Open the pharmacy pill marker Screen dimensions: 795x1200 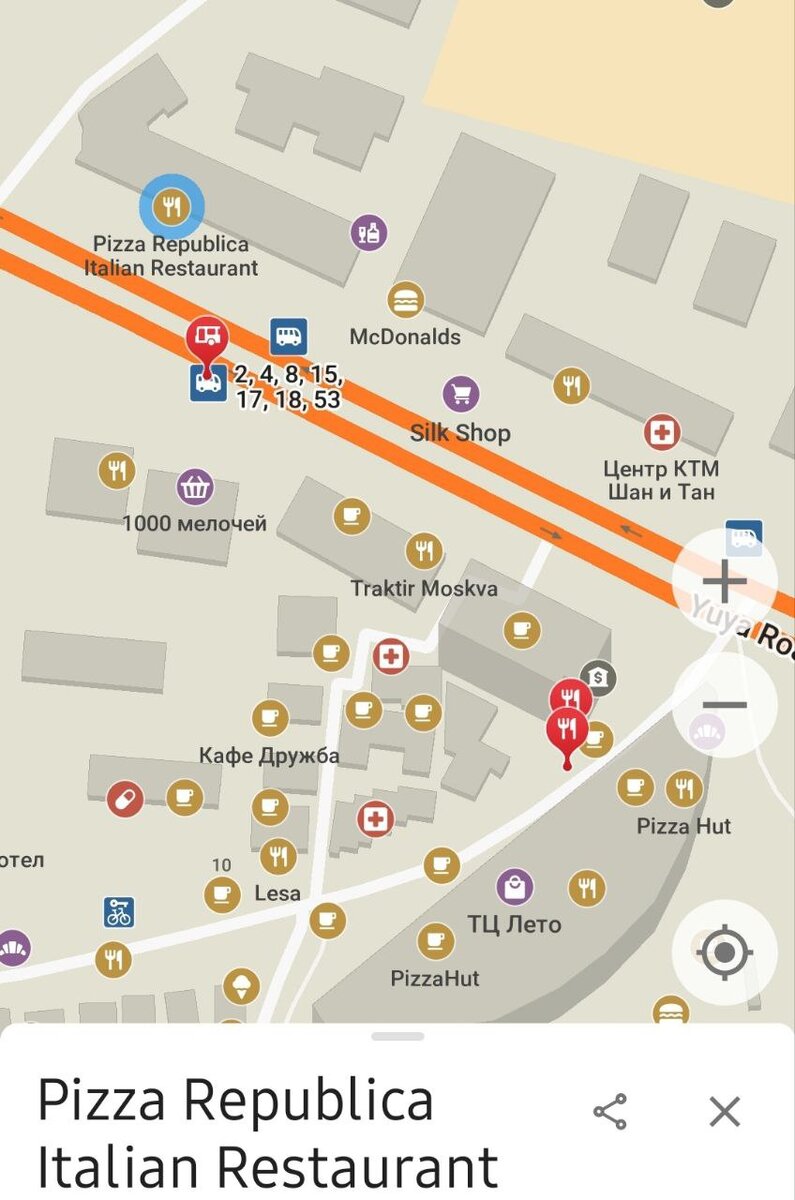click(125, 800)
